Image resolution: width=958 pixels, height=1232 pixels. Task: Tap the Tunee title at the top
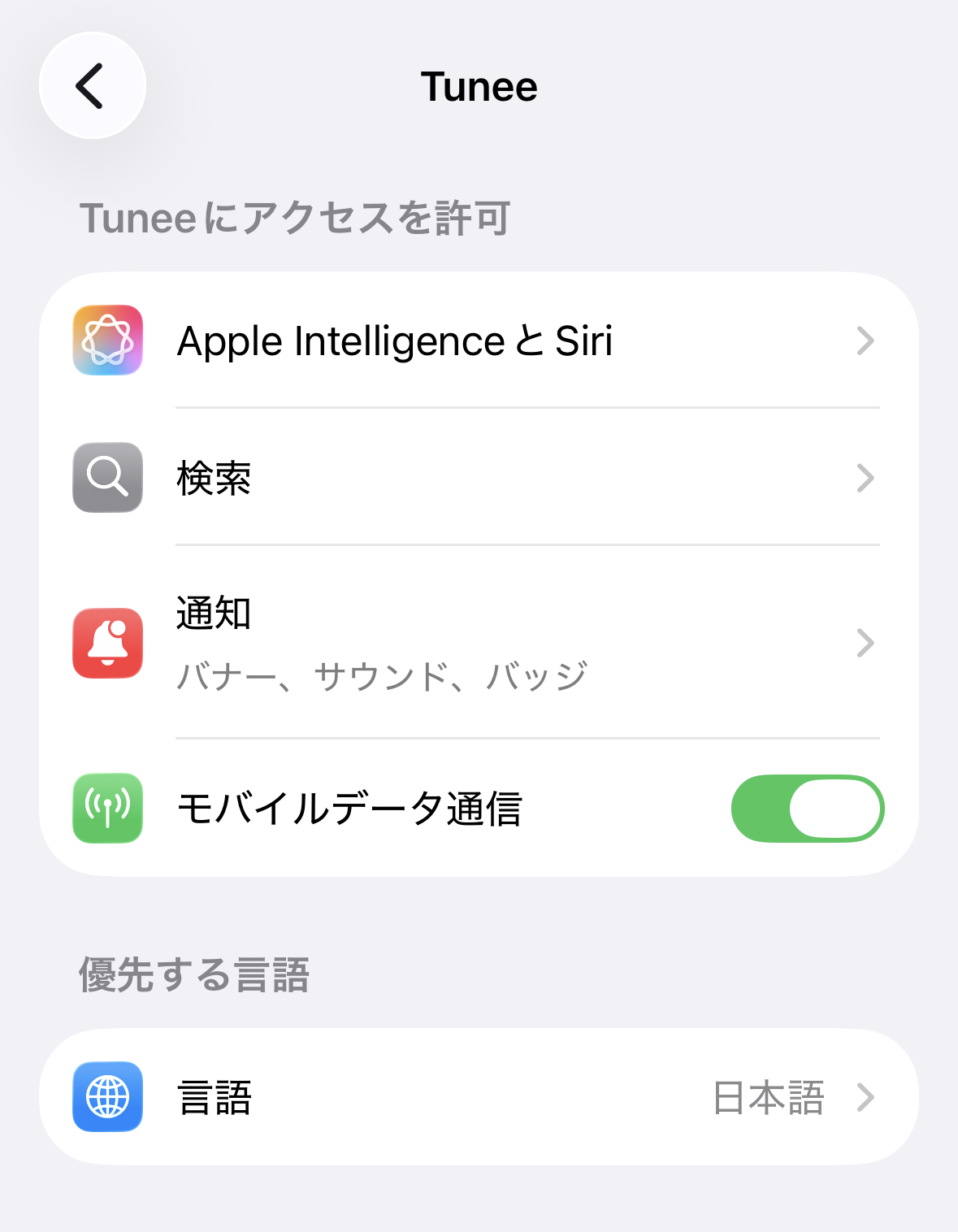click(479, 85)
